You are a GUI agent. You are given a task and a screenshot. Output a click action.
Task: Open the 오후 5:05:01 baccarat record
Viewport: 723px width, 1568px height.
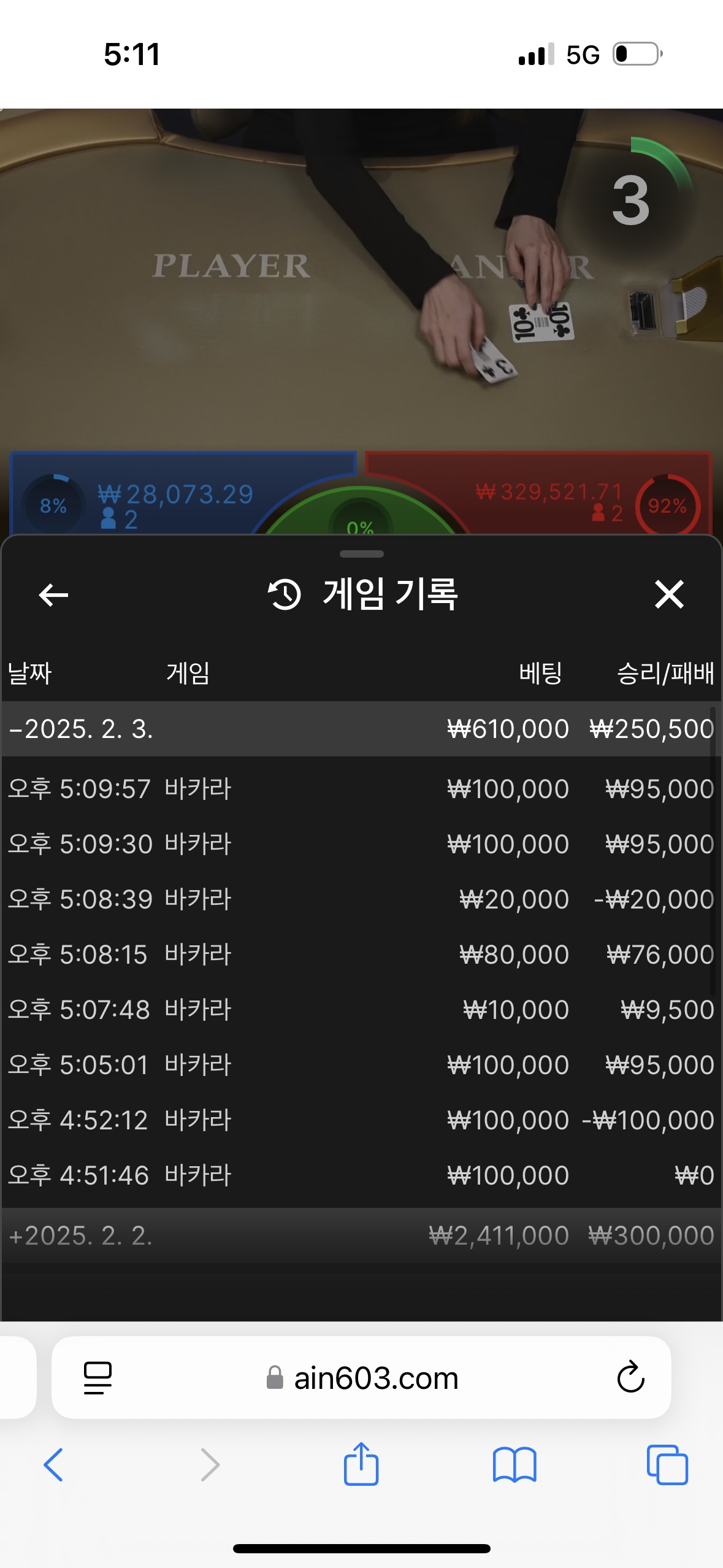[361, 1065]
